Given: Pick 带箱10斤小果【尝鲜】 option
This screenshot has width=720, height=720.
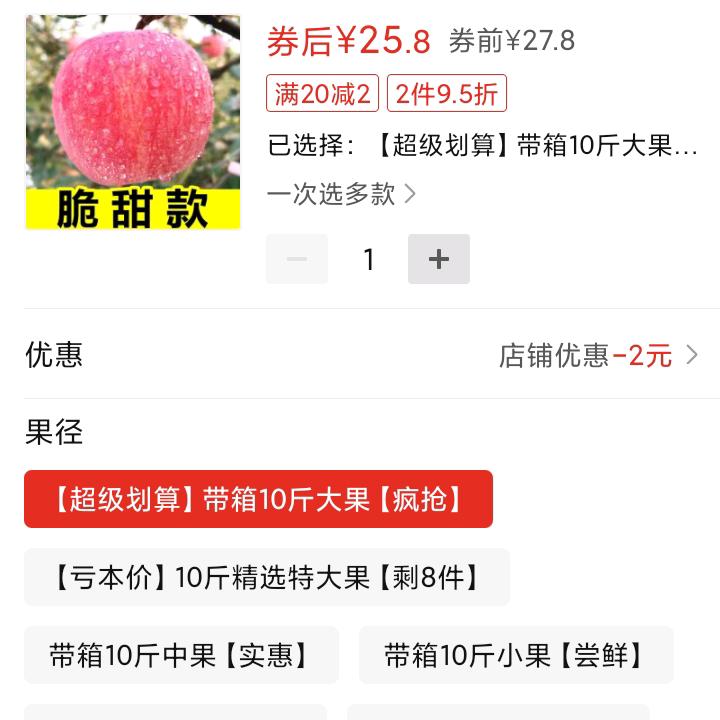Looking at the screenshot, I should [515, 655].
